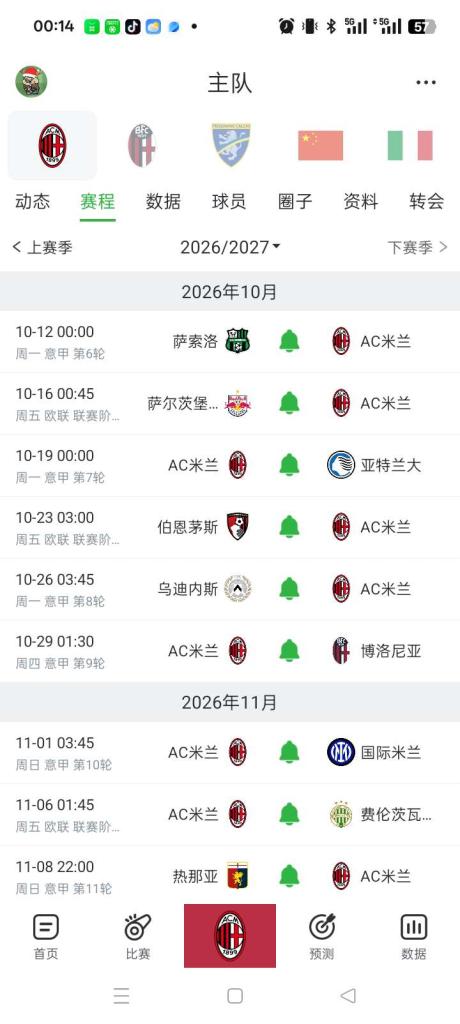Open the 比赛 bottom tab

pyautogui.click(x=138, y=936)
